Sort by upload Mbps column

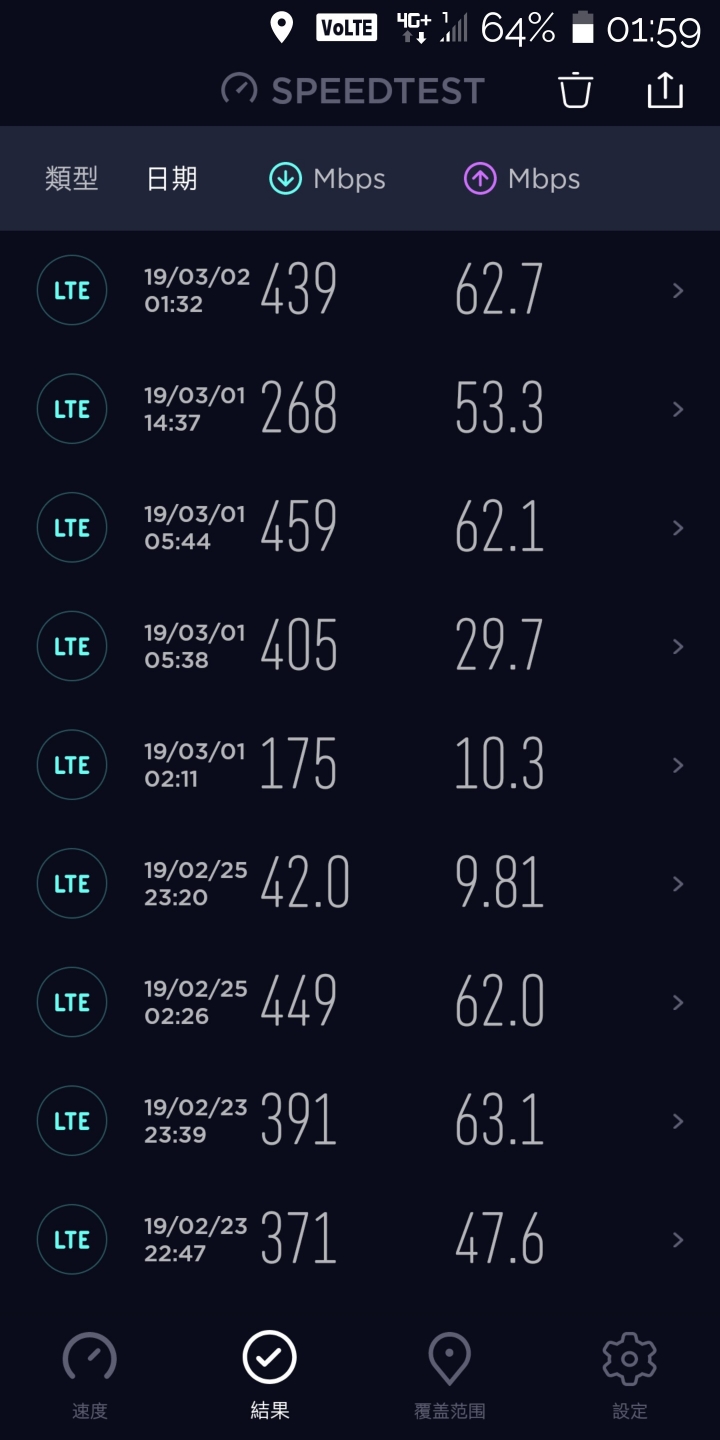tap(522, 179)
